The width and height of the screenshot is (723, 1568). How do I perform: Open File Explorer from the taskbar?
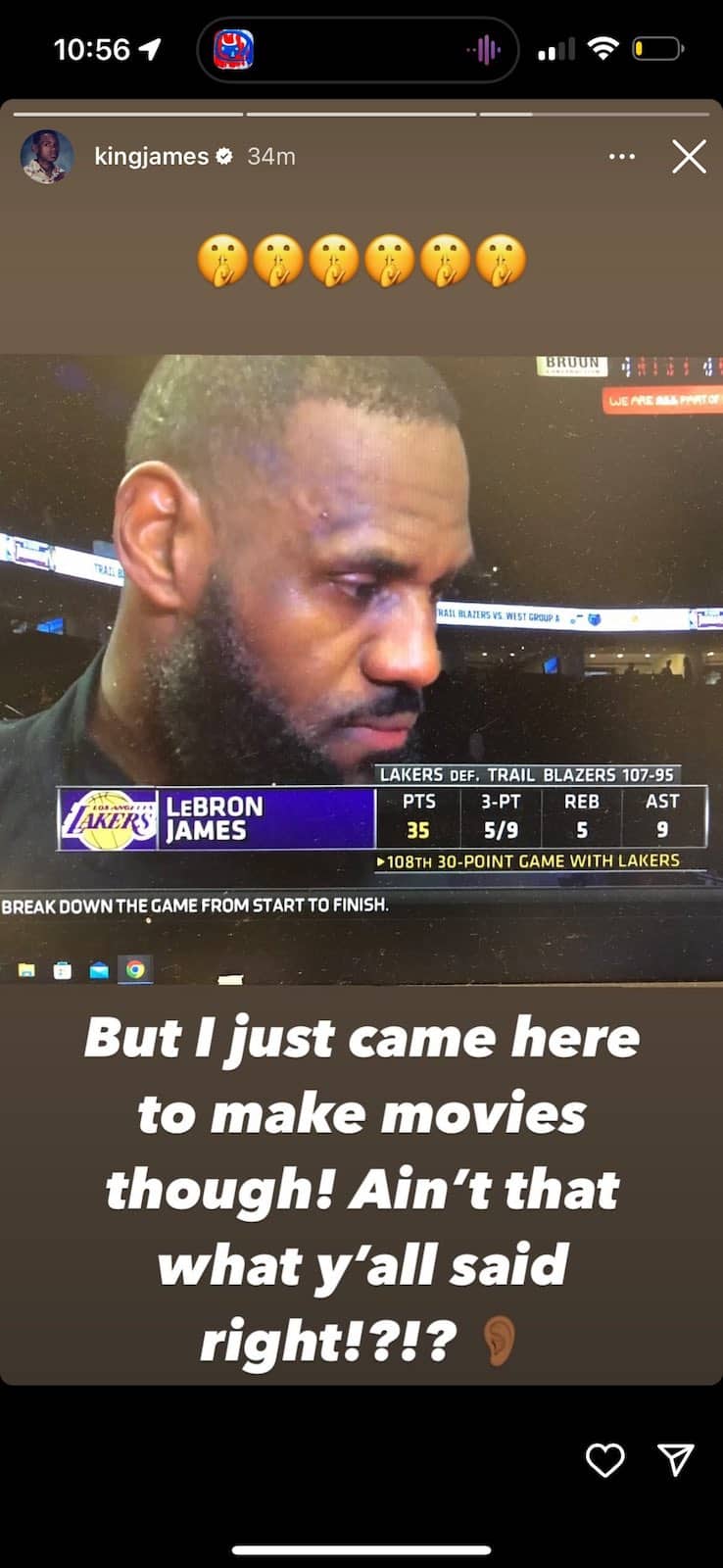[x=24, y=969]
